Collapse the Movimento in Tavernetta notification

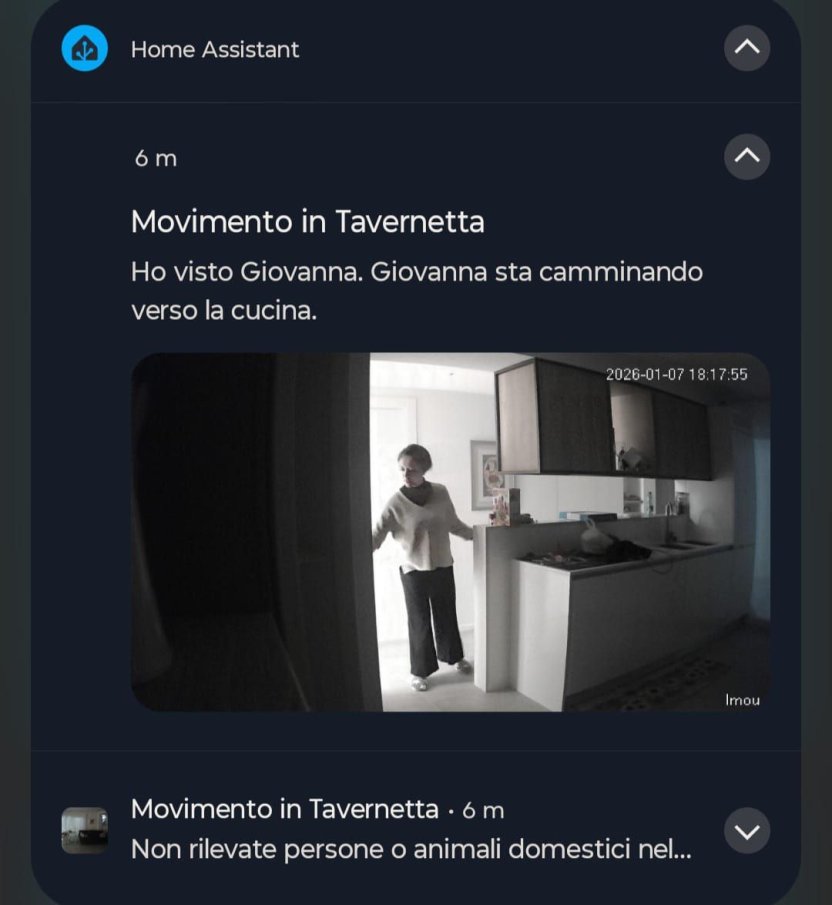tap(746, 155)
